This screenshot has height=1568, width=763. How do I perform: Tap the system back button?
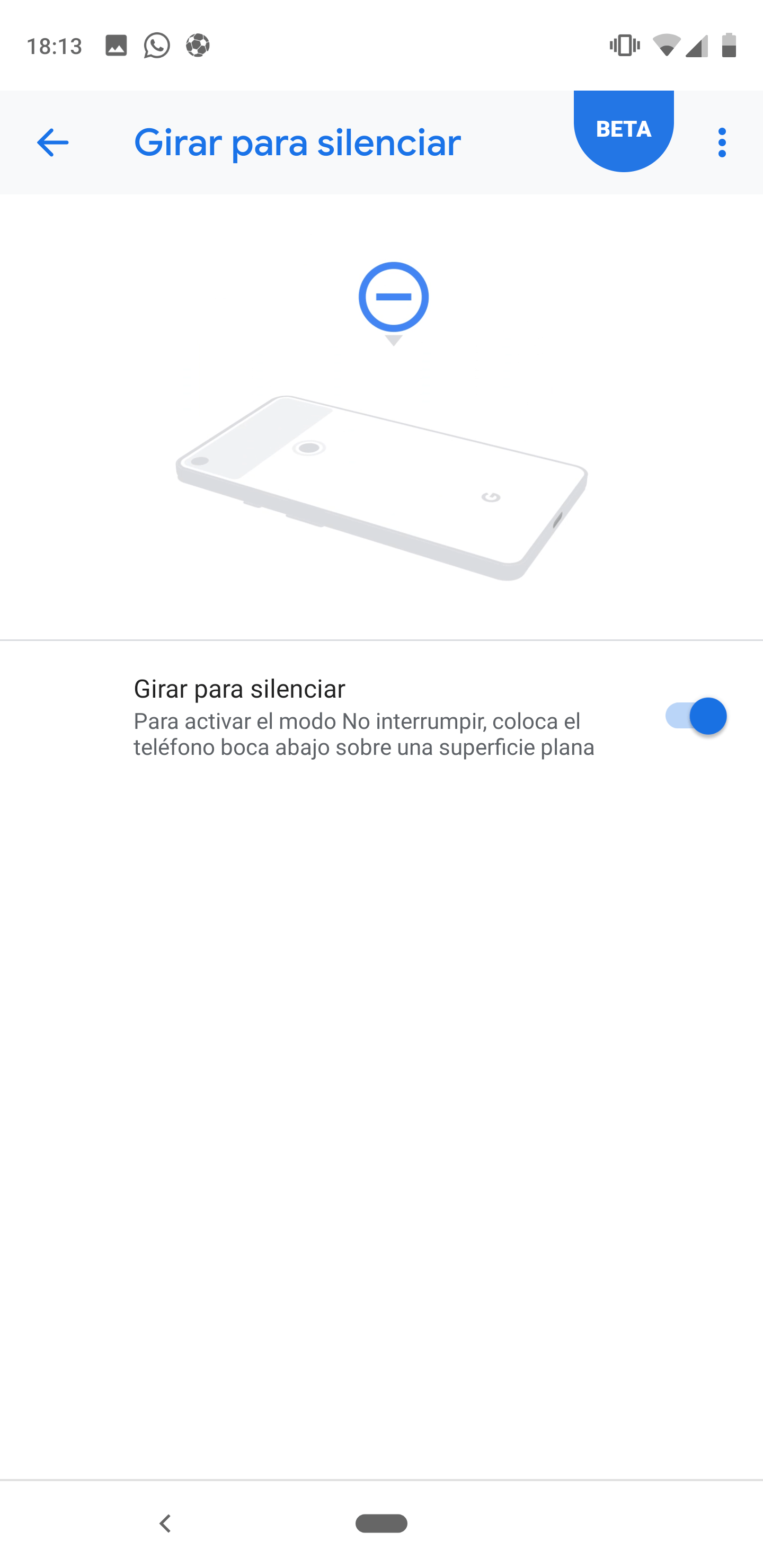point(164,1524)
